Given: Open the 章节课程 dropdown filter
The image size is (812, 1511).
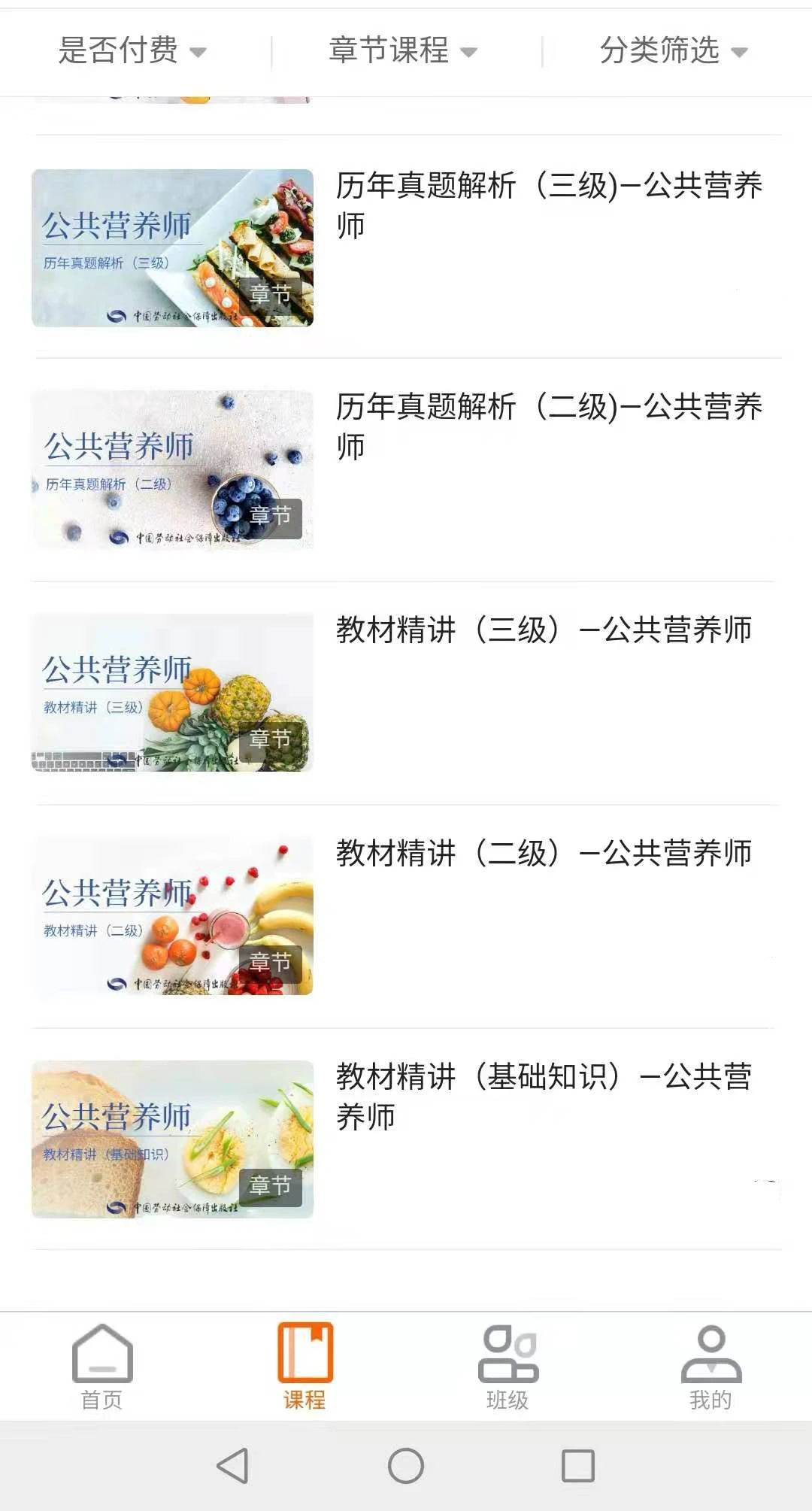Looking at the screenshot, I should 403,51.
